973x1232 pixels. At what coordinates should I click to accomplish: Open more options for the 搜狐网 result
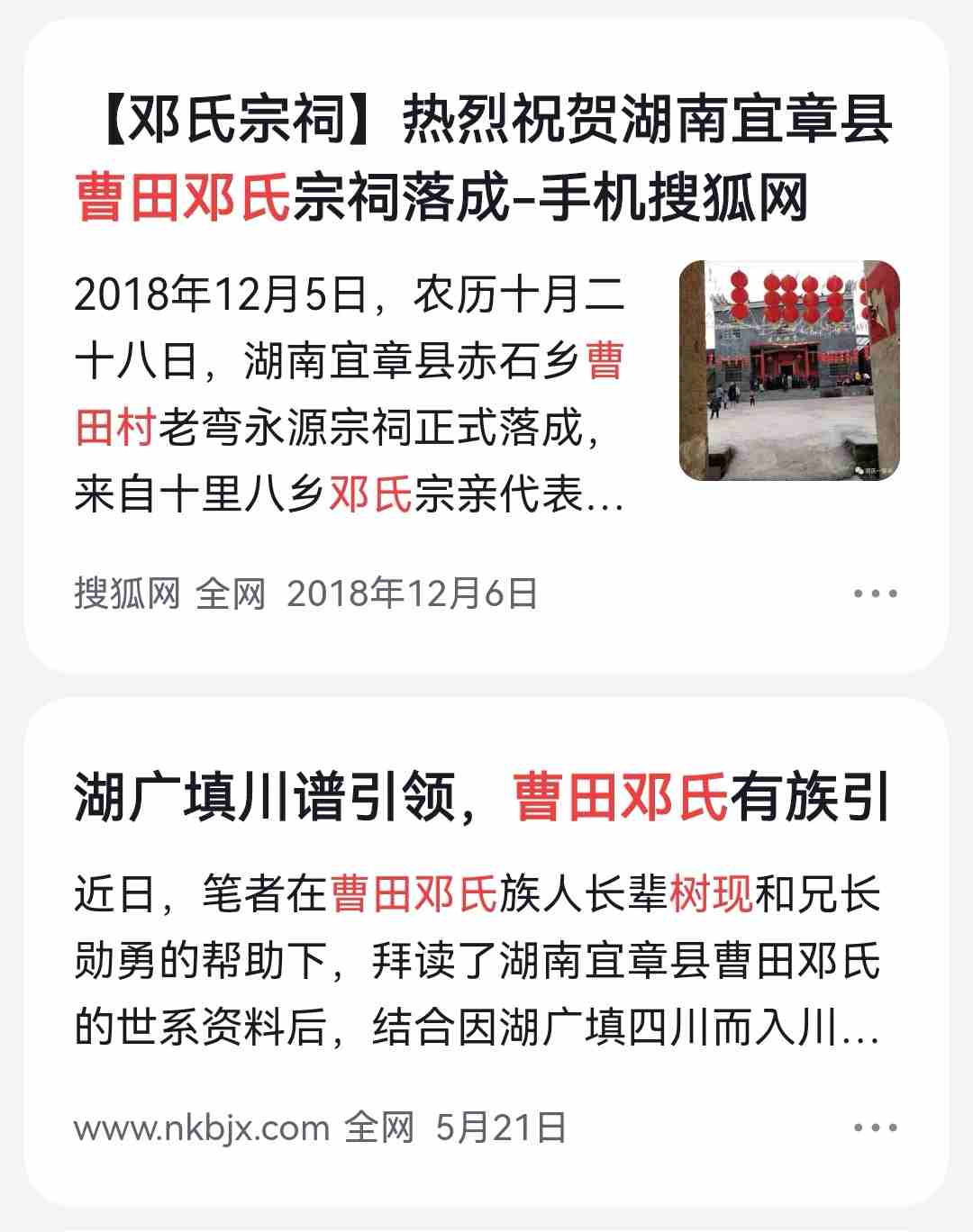coord(875,594)
